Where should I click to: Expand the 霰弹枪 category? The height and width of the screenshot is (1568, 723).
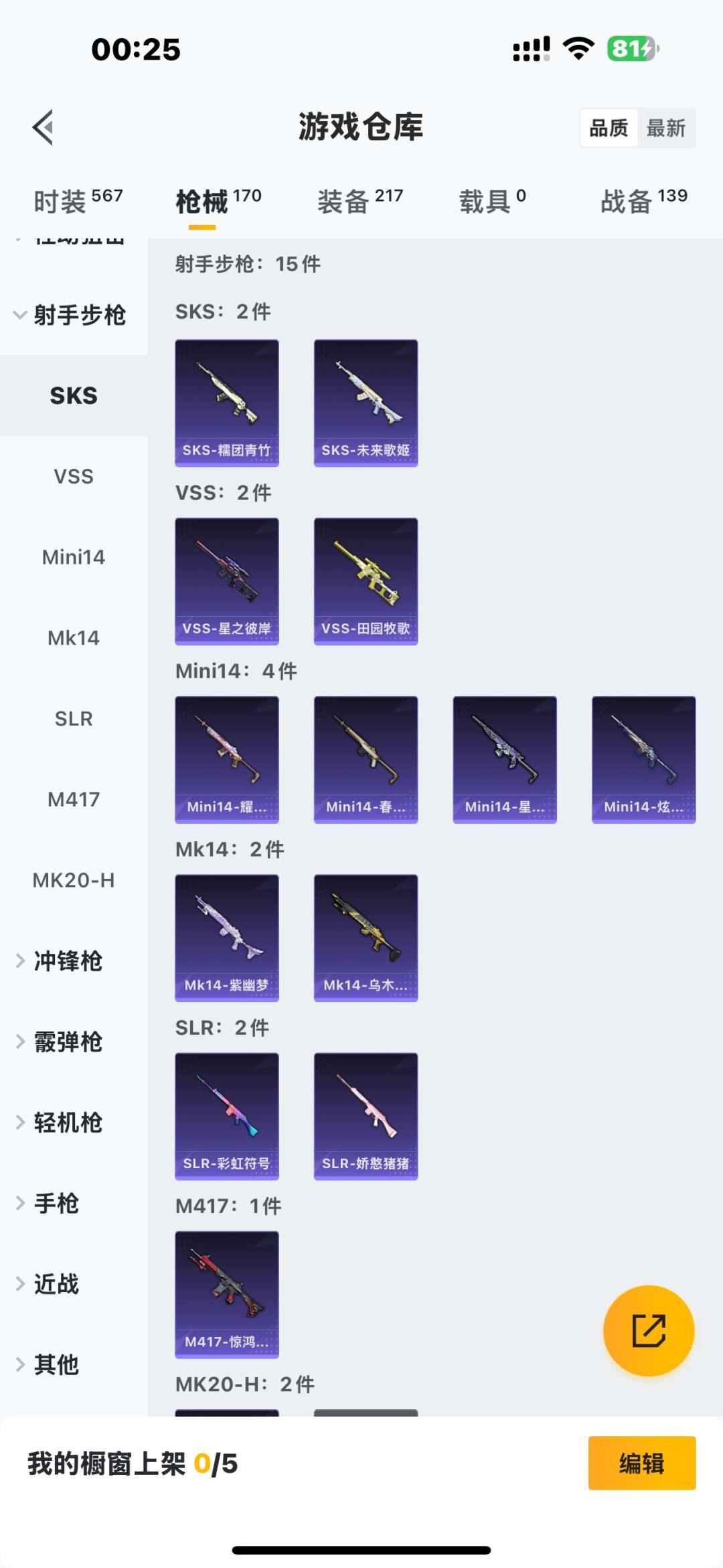(67, 1042)
